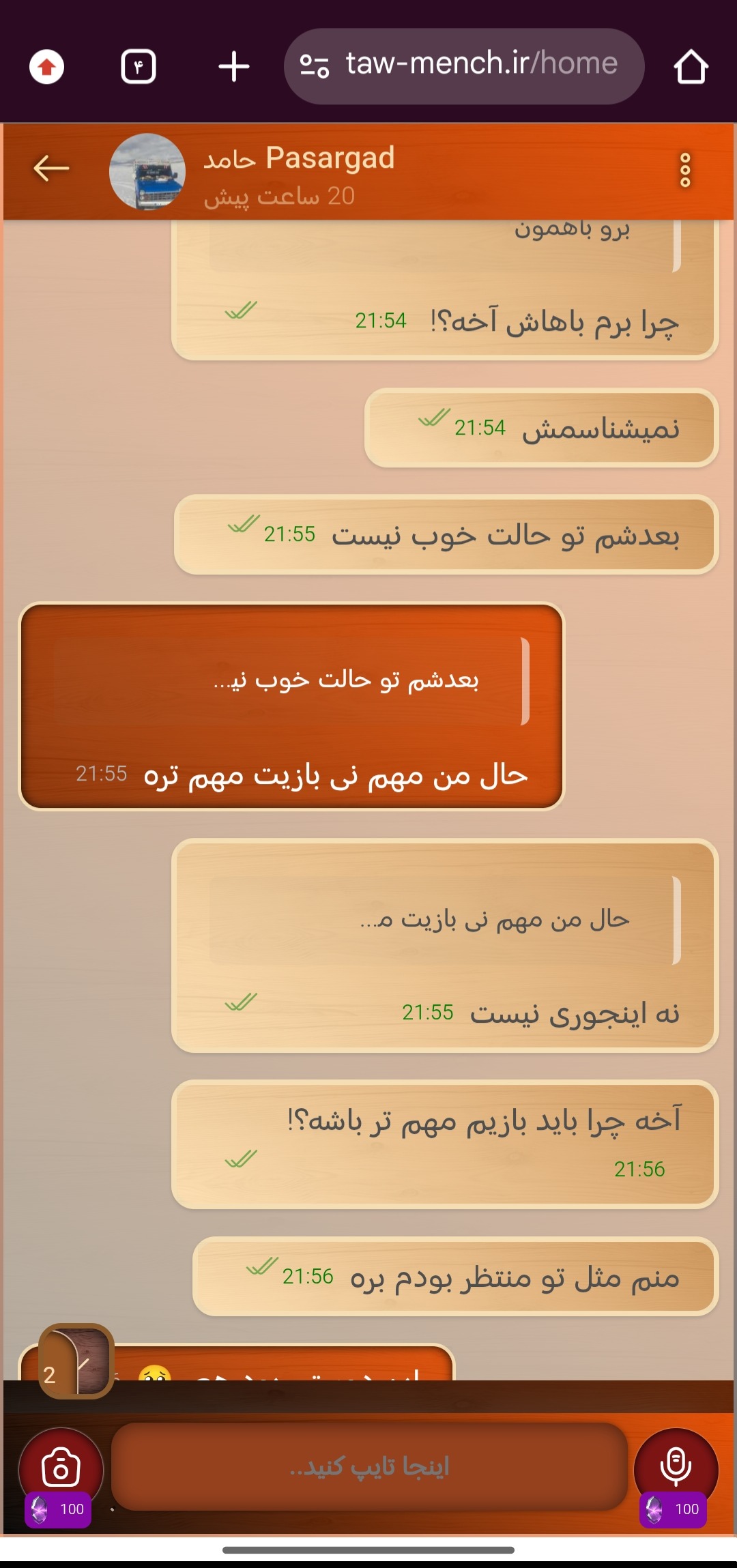737x1568 pixels.
Task: Tap the red update arrow icon
Action: coord(46,67)
